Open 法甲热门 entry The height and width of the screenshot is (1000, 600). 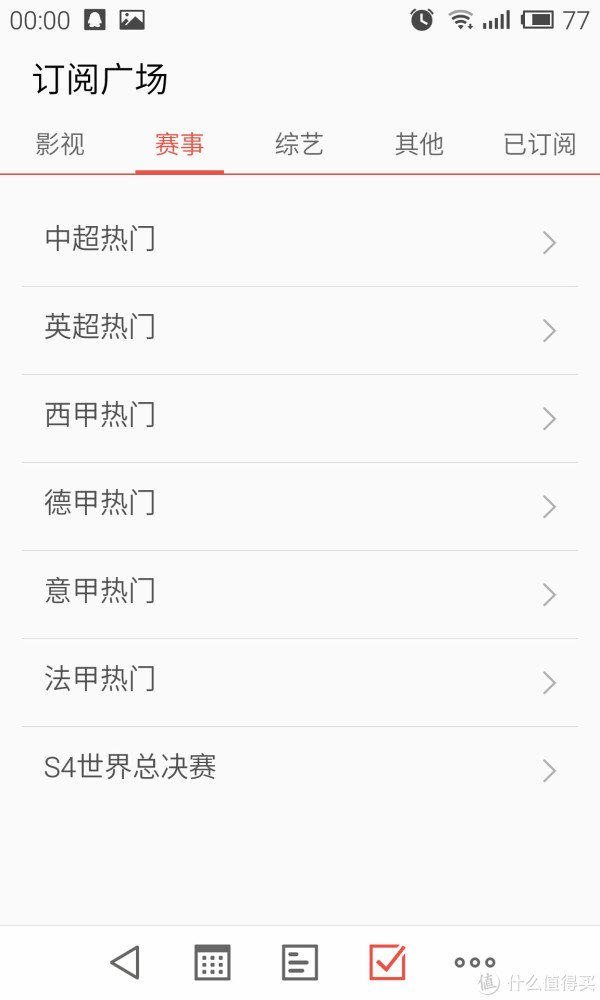[300, 682]
